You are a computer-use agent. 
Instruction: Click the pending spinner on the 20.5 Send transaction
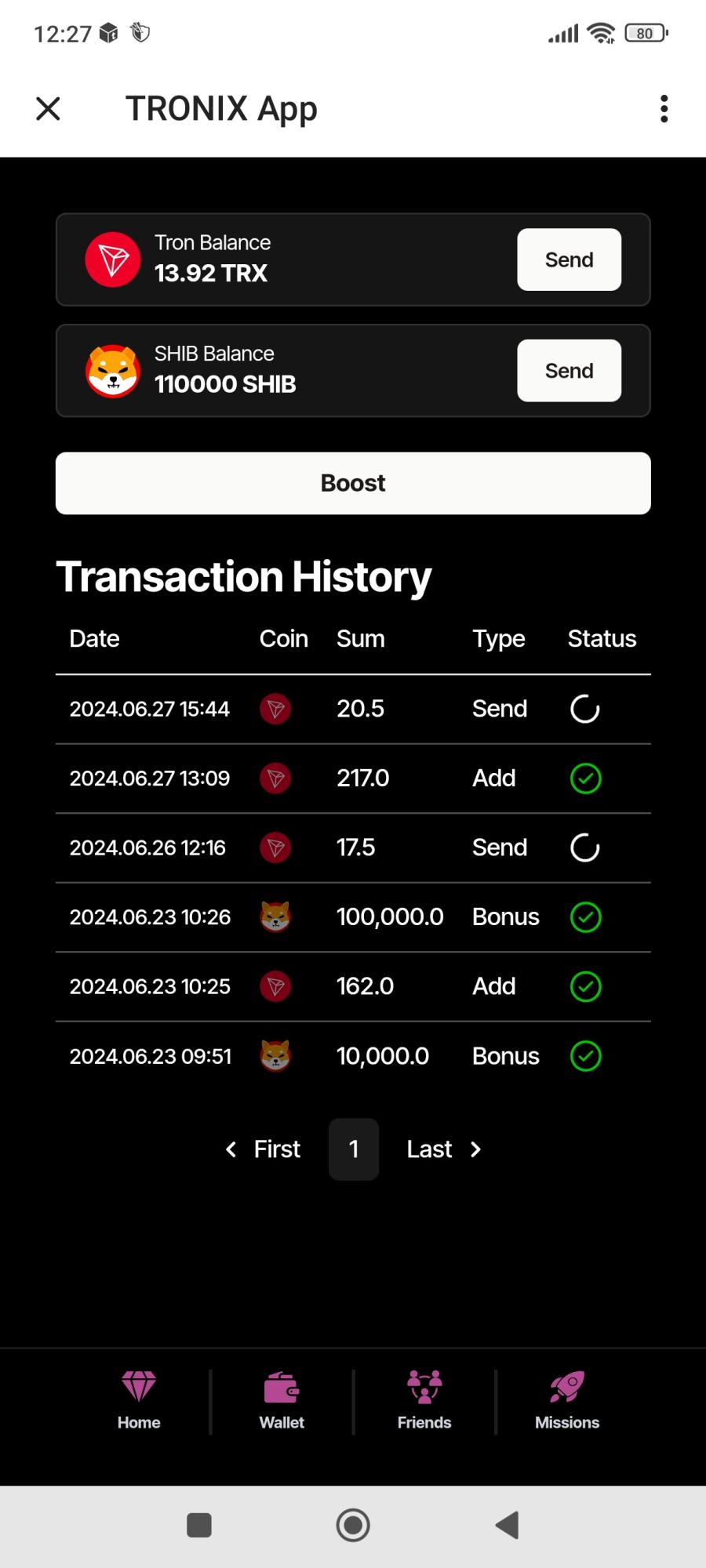[x=584, y=708]
